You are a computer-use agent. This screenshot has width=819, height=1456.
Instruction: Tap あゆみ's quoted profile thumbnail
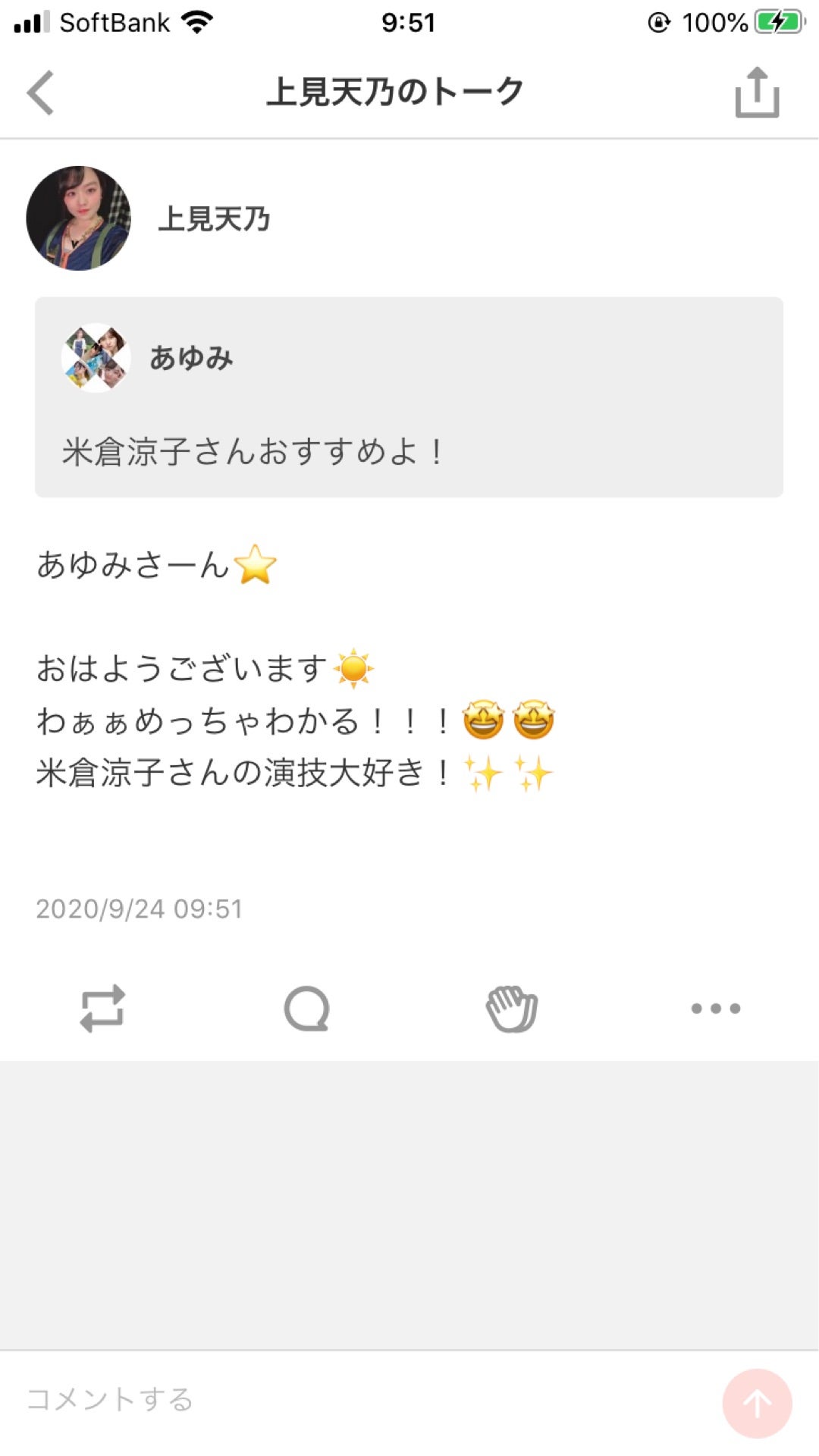point(97,358)
